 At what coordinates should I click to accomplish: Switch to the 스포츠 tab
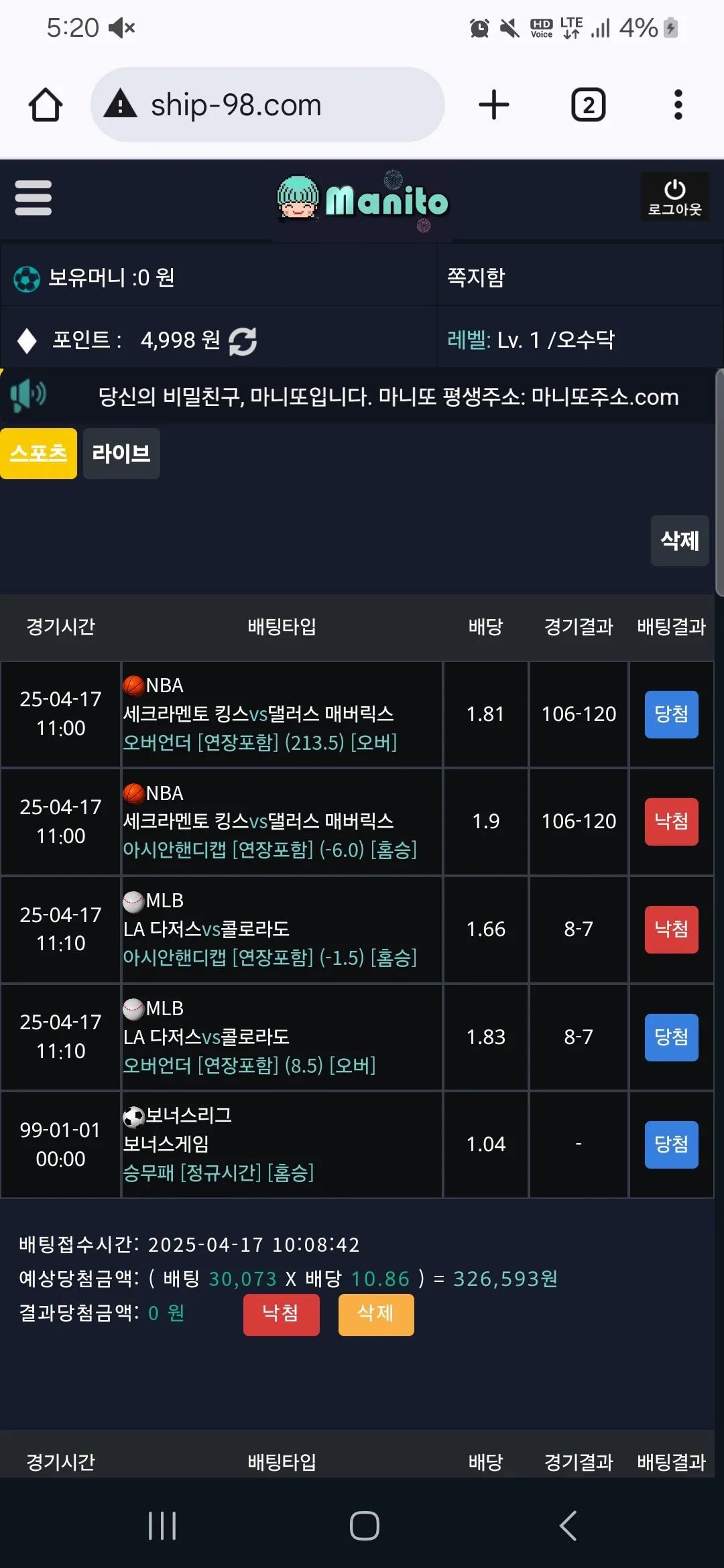[x=38, y=454]
